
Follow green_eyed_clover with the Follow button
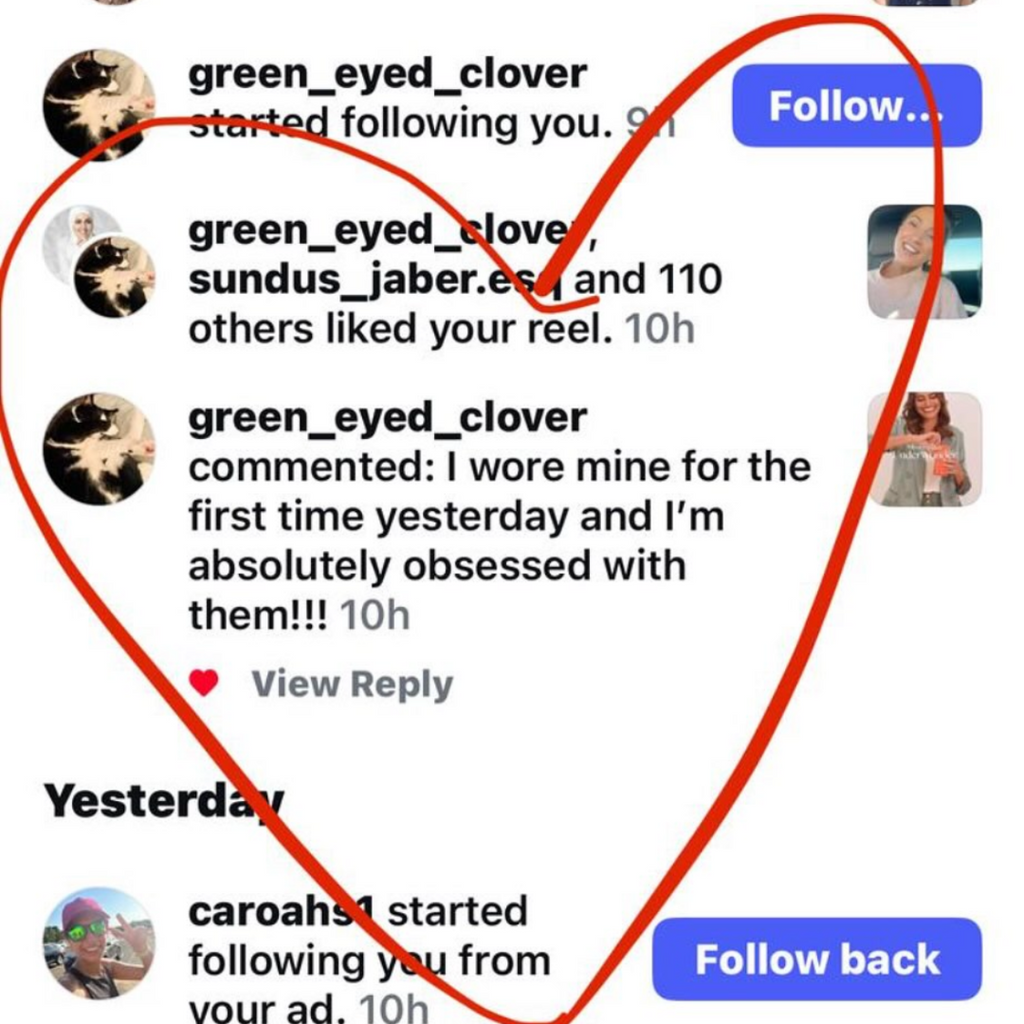tap(856, 106)
